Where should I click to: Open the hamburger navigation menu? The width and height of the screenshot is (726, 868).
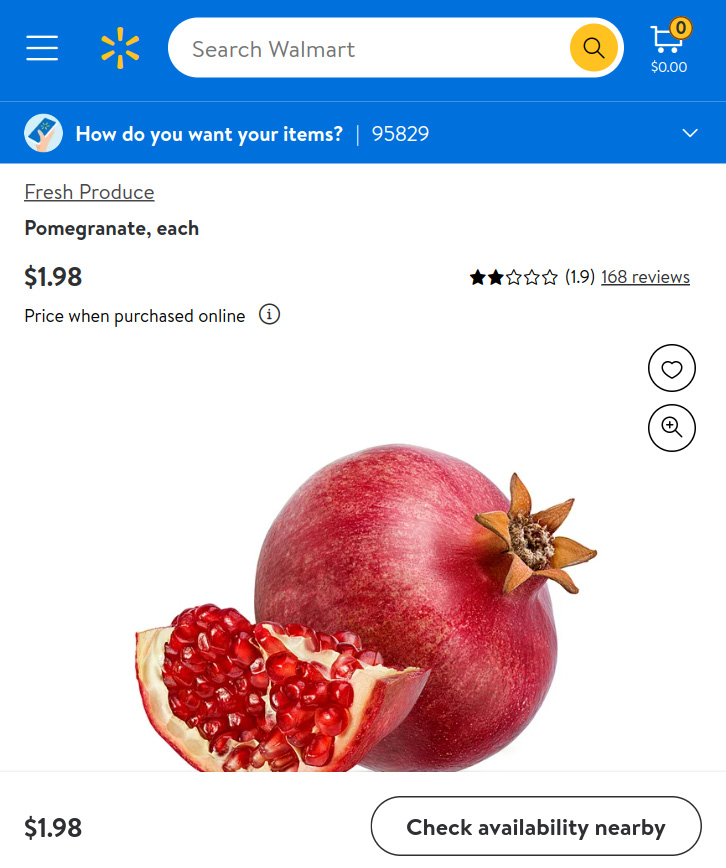coord(41,47)
